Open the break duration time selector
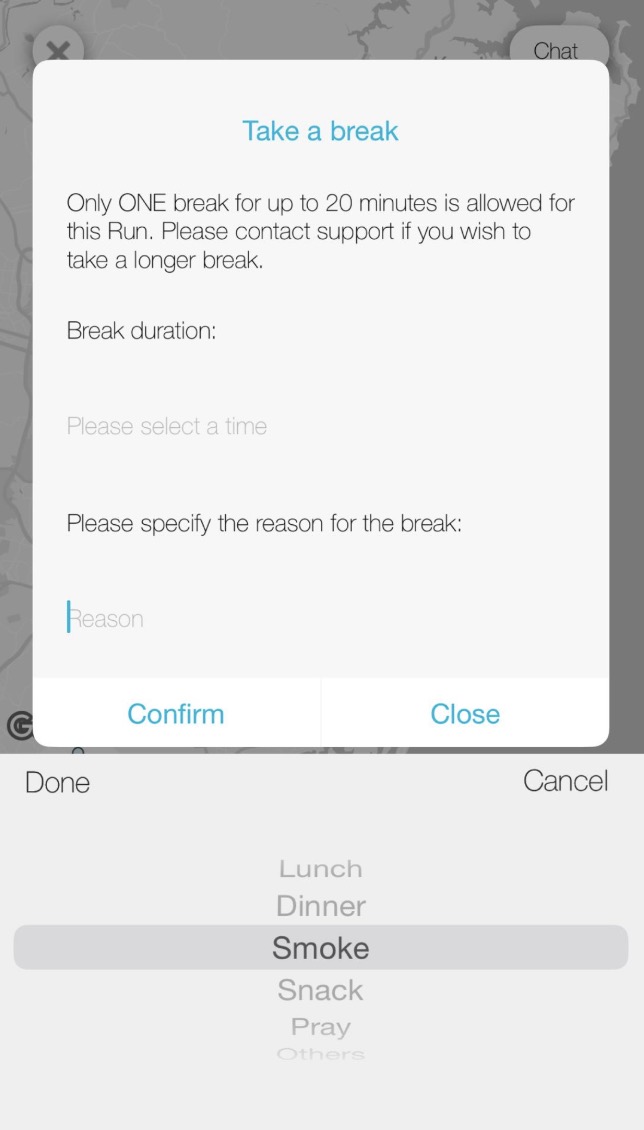This screenshot has height=1130, width=644. pos(320,426)
